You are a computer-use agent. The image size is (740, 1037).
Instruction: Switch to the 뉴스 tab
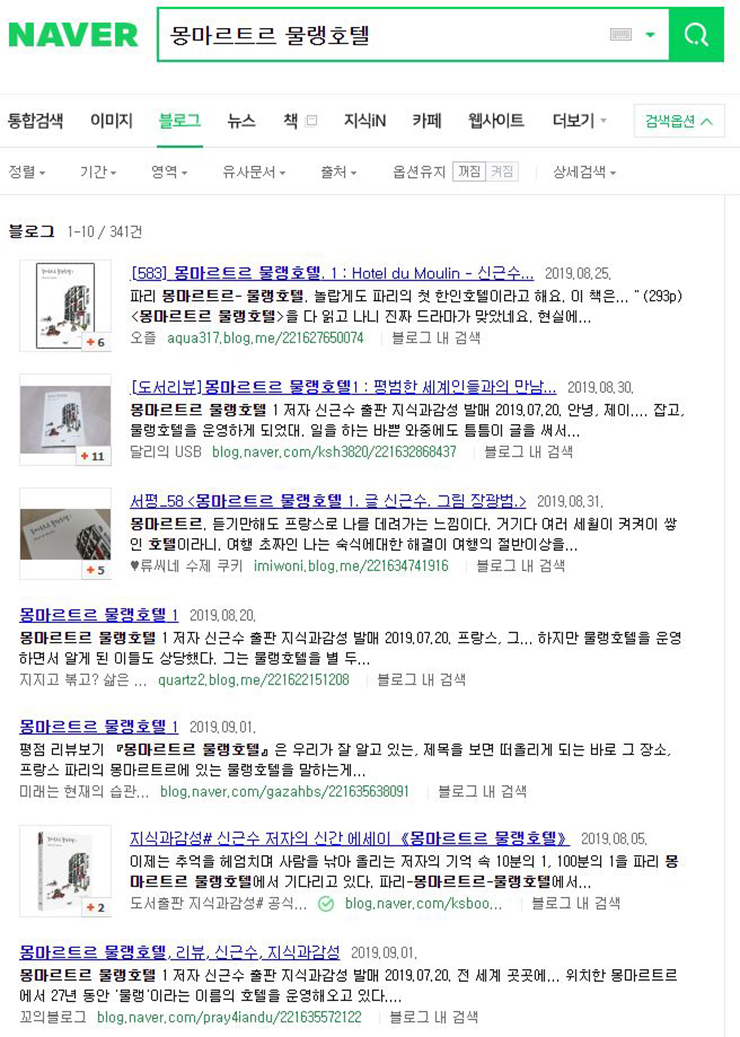tap(241, 121)
